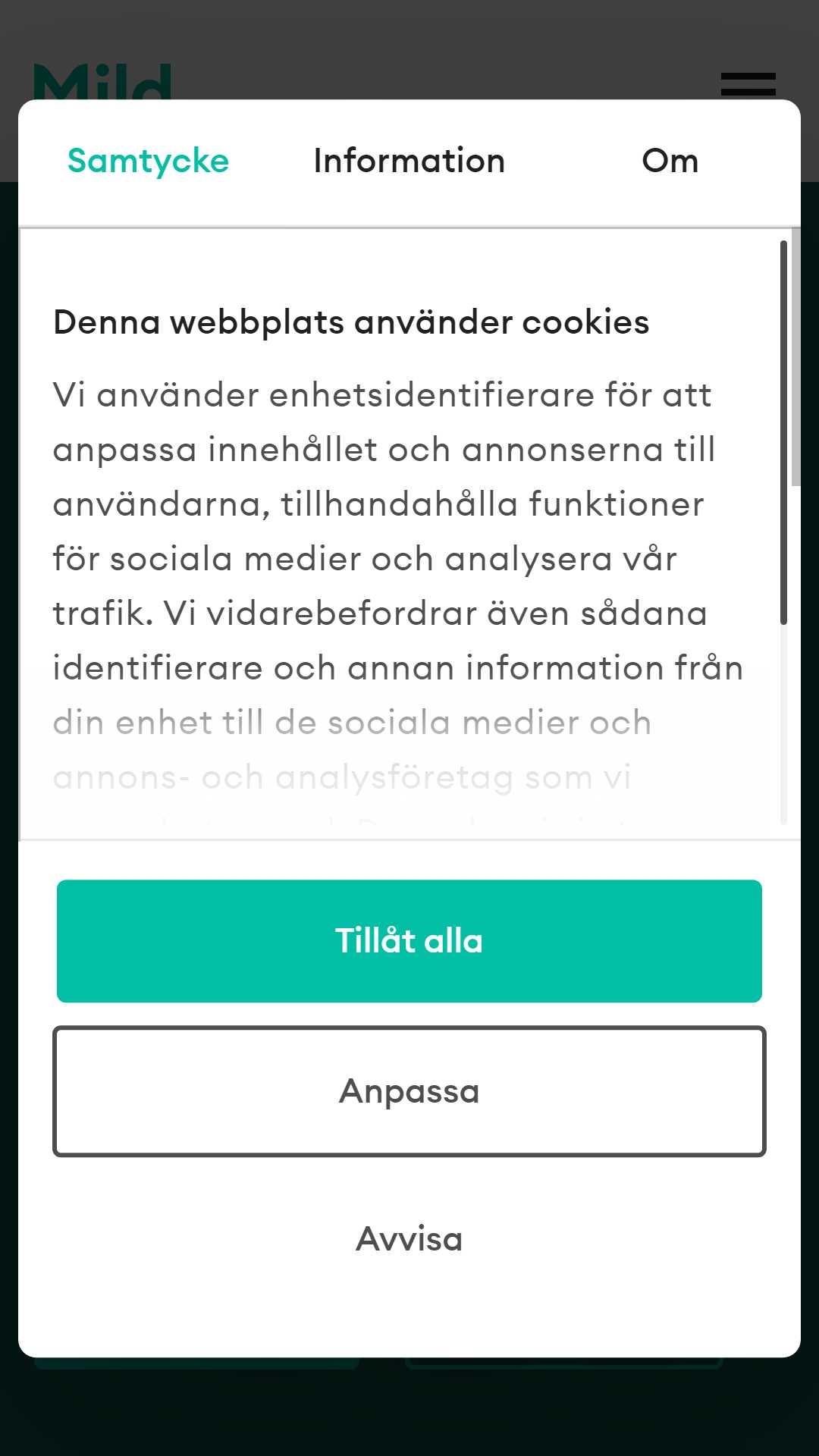Screen dimensions: 819x1456
Task: Open the Information tab
Action: 409,162
